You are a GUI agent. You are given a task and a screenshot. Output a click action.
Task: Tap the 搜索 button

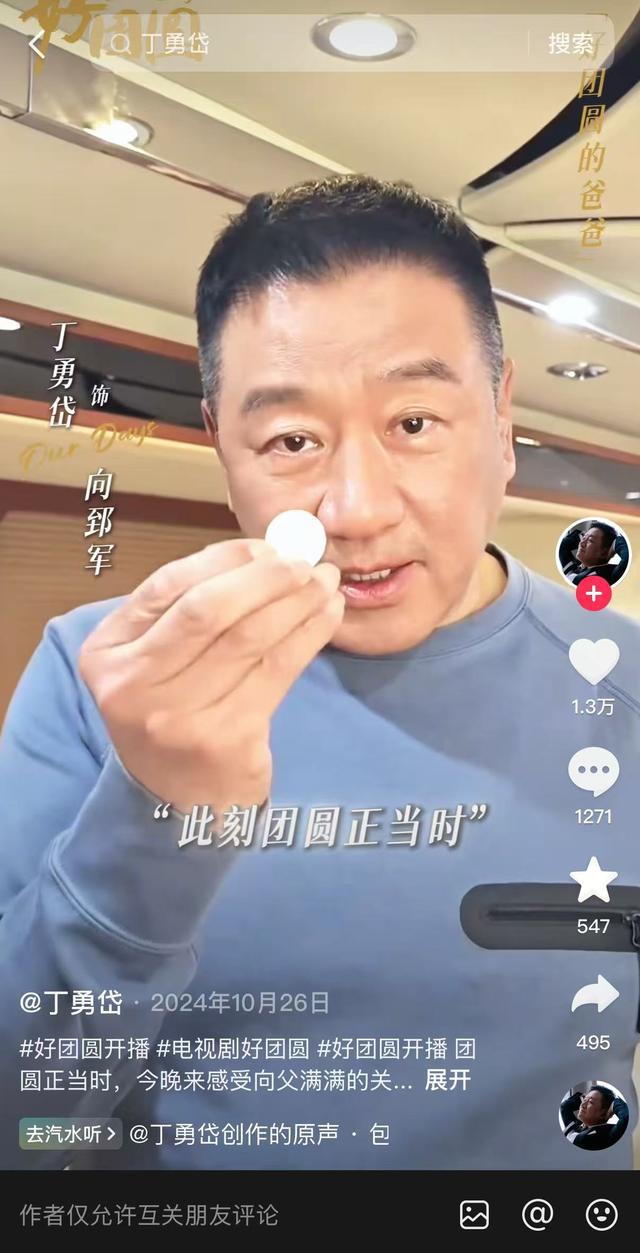571,44
